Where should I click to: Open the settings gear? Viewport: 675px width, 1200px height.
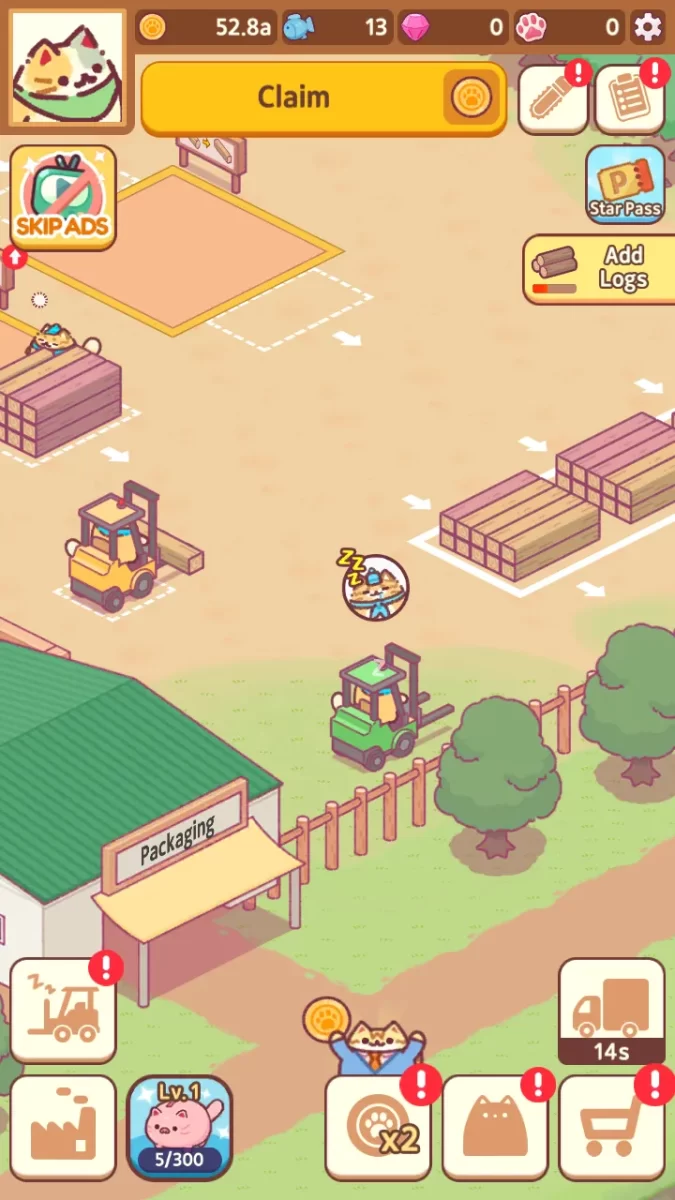click(x=648, y=27)
